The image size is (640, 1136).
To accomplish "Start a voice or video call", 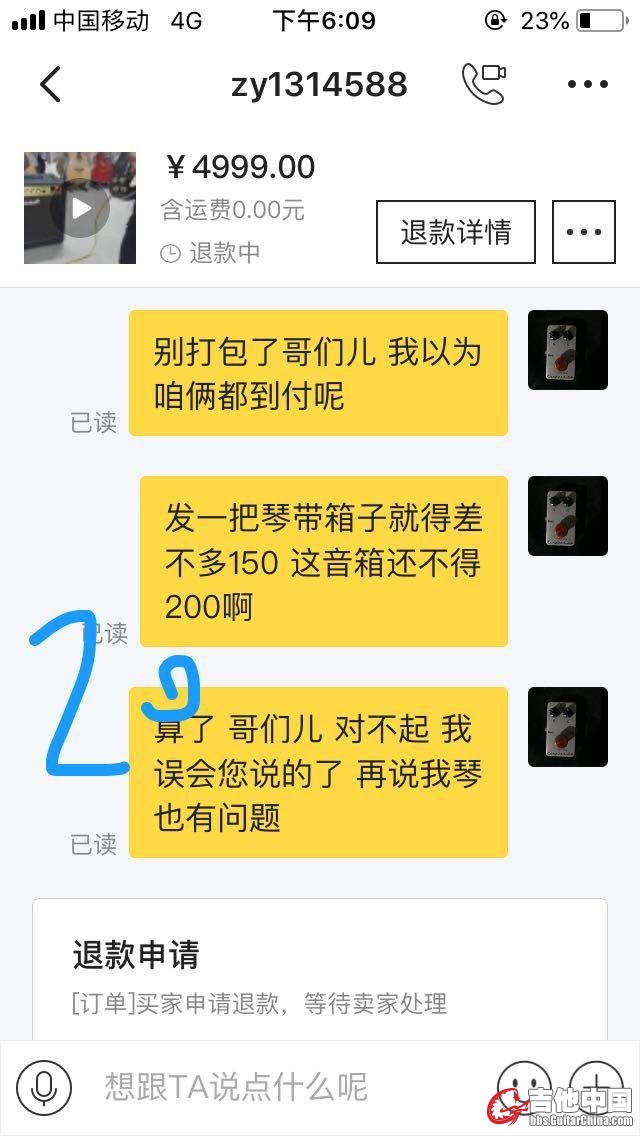I will tap(483, 84).
